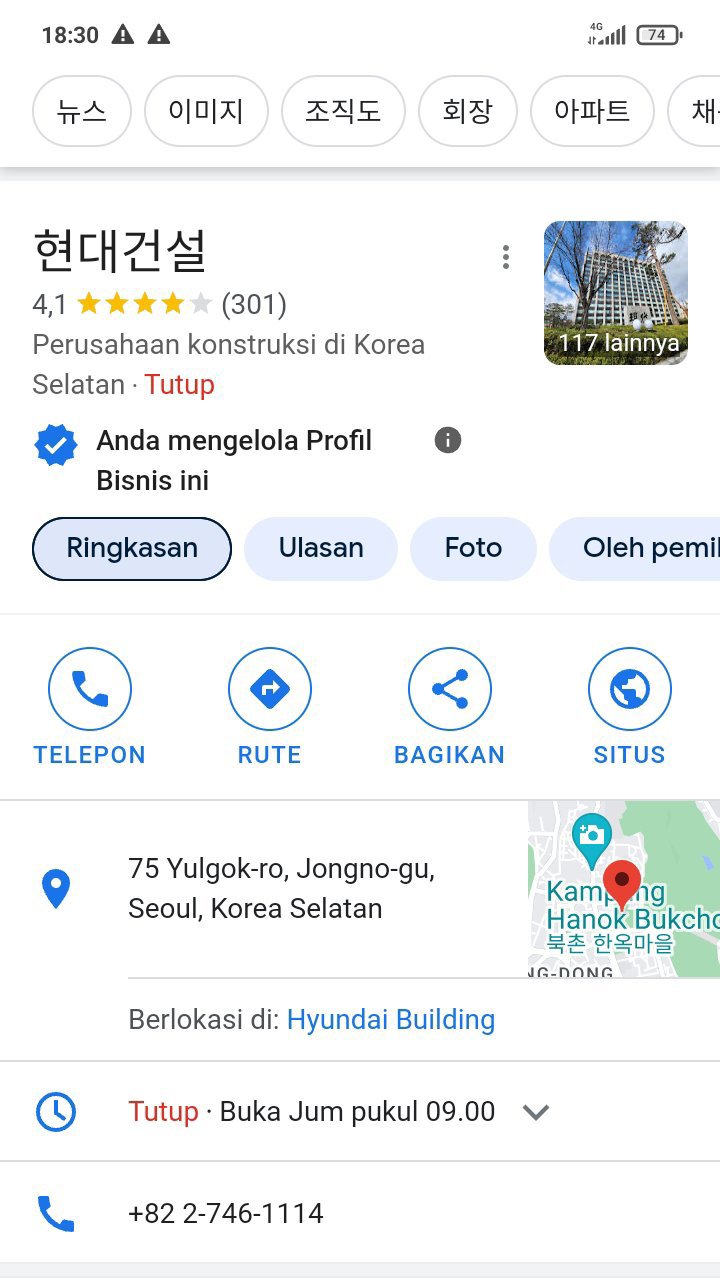Open the Hyundai Building link
720x1280 pixels.
[x=391, y=1020]
